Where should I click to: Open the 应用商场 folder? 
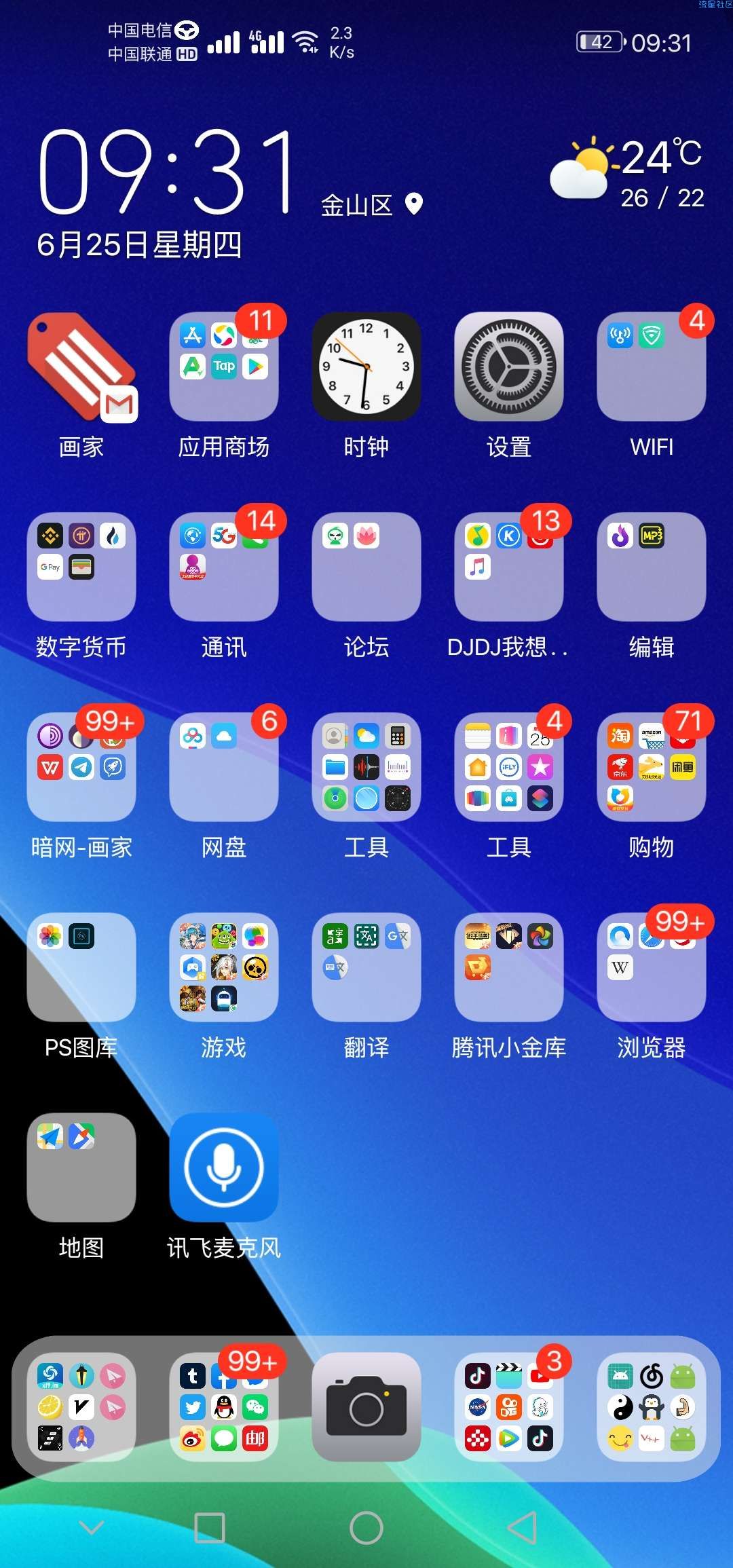224,367
